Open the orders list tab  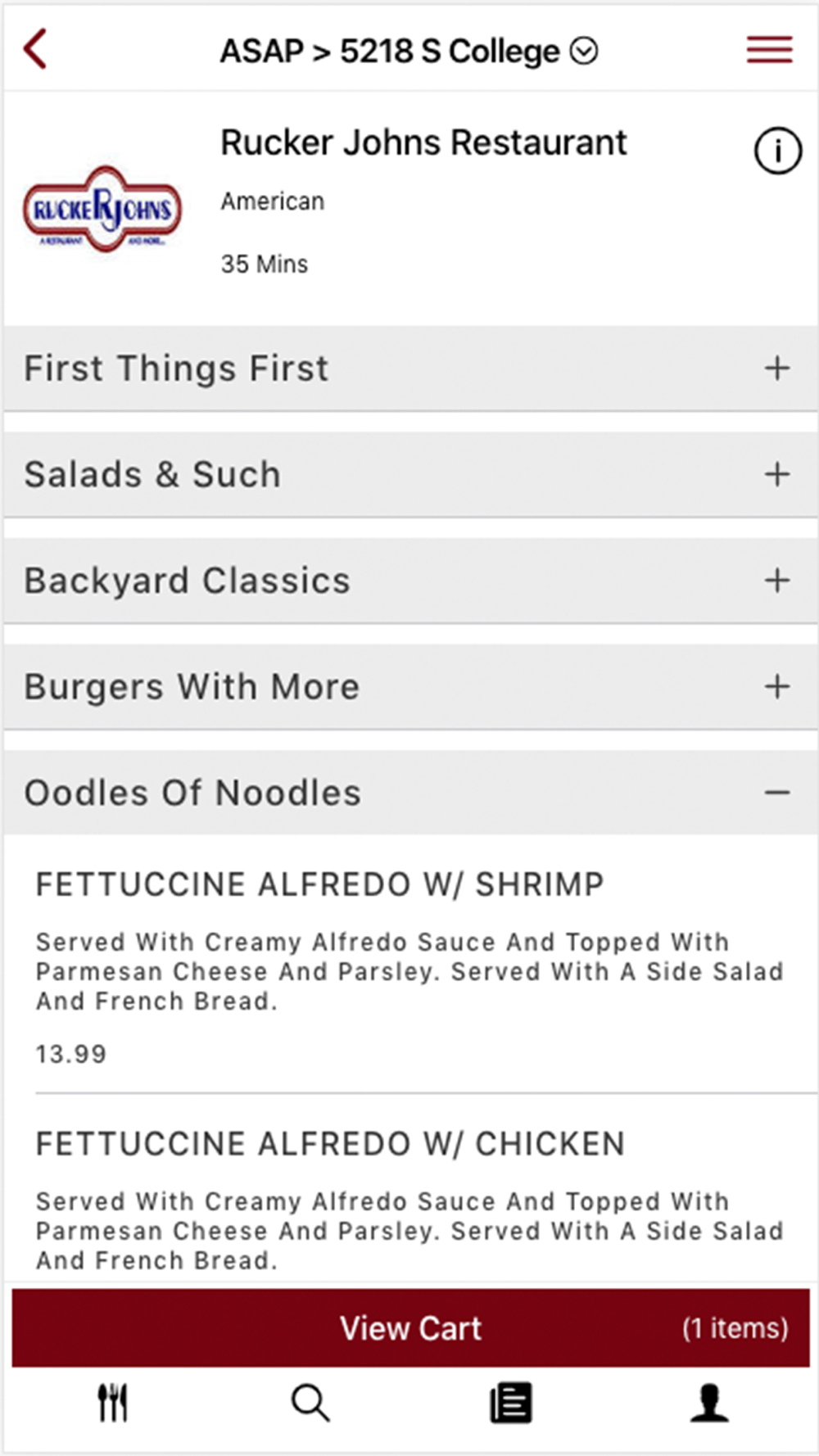(x=510, y=1404)
